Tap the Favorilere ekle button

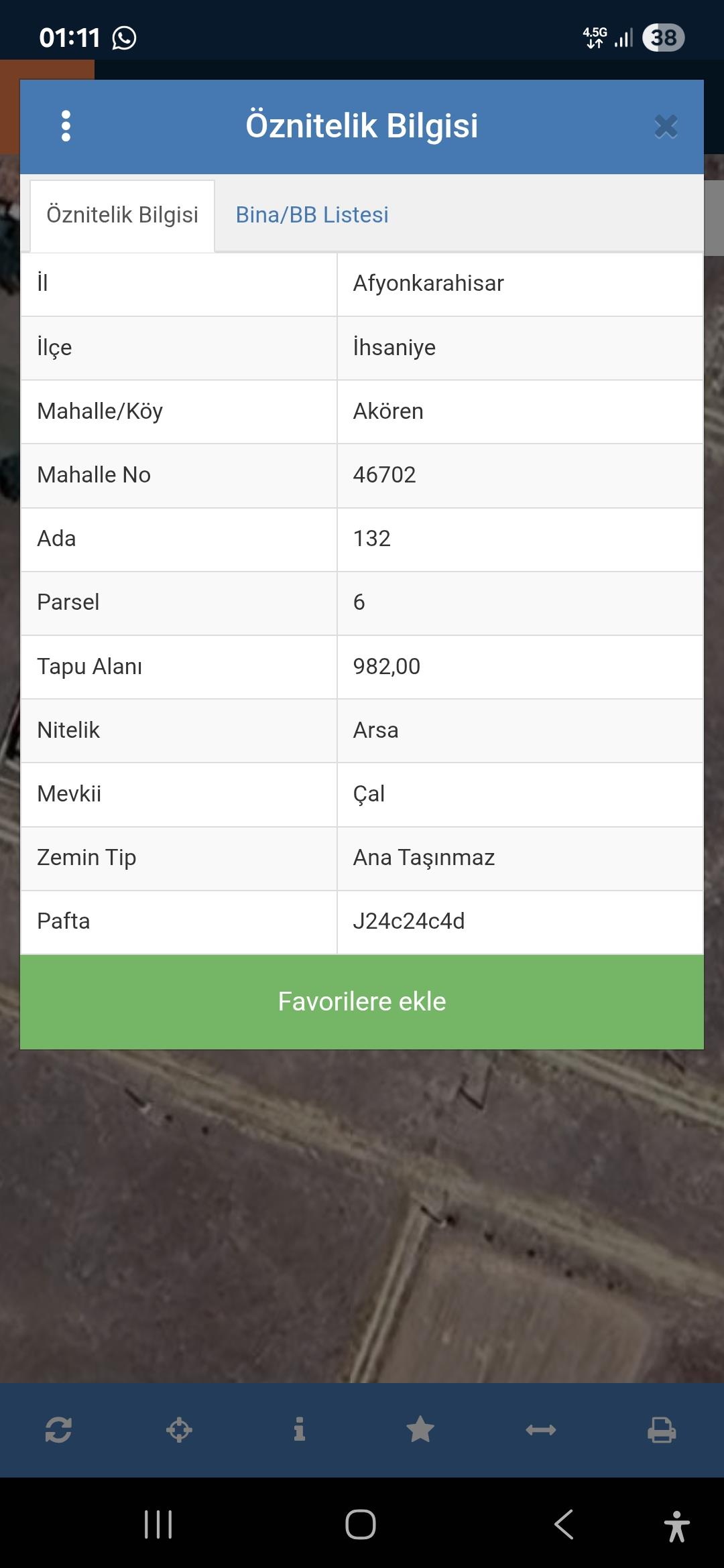coord(362,1002)
